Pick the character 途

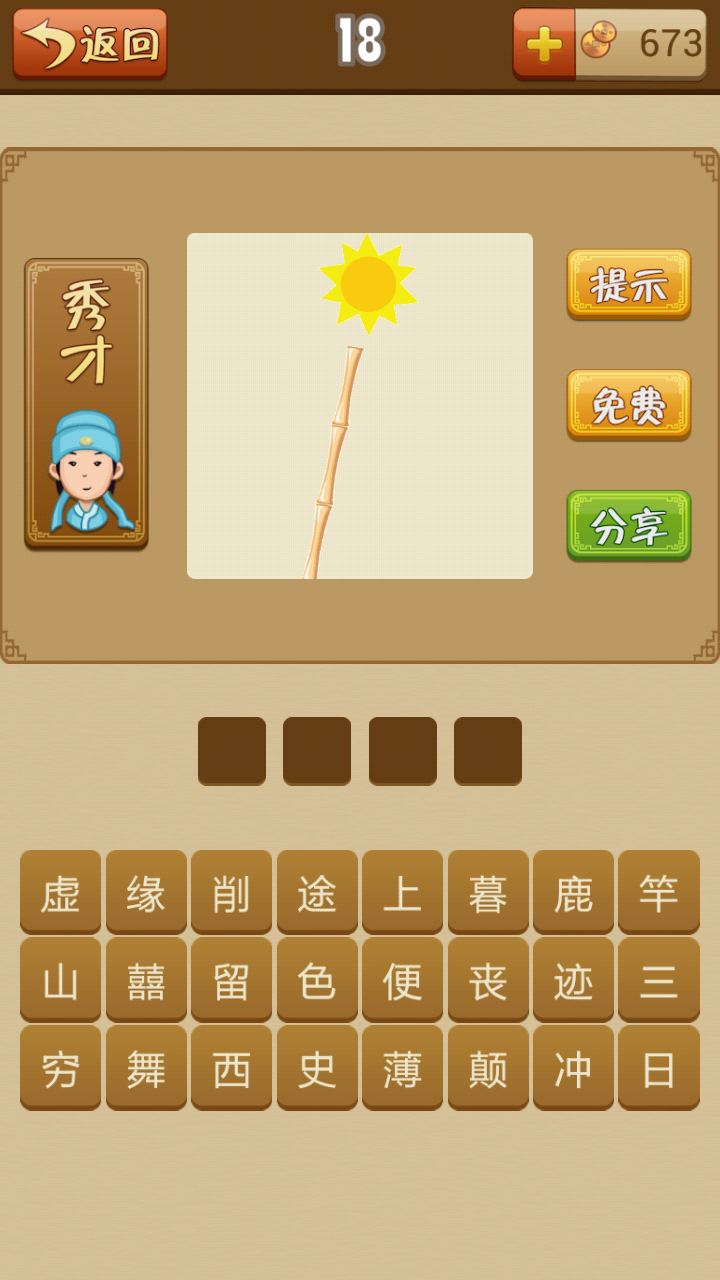coord(317,893)
